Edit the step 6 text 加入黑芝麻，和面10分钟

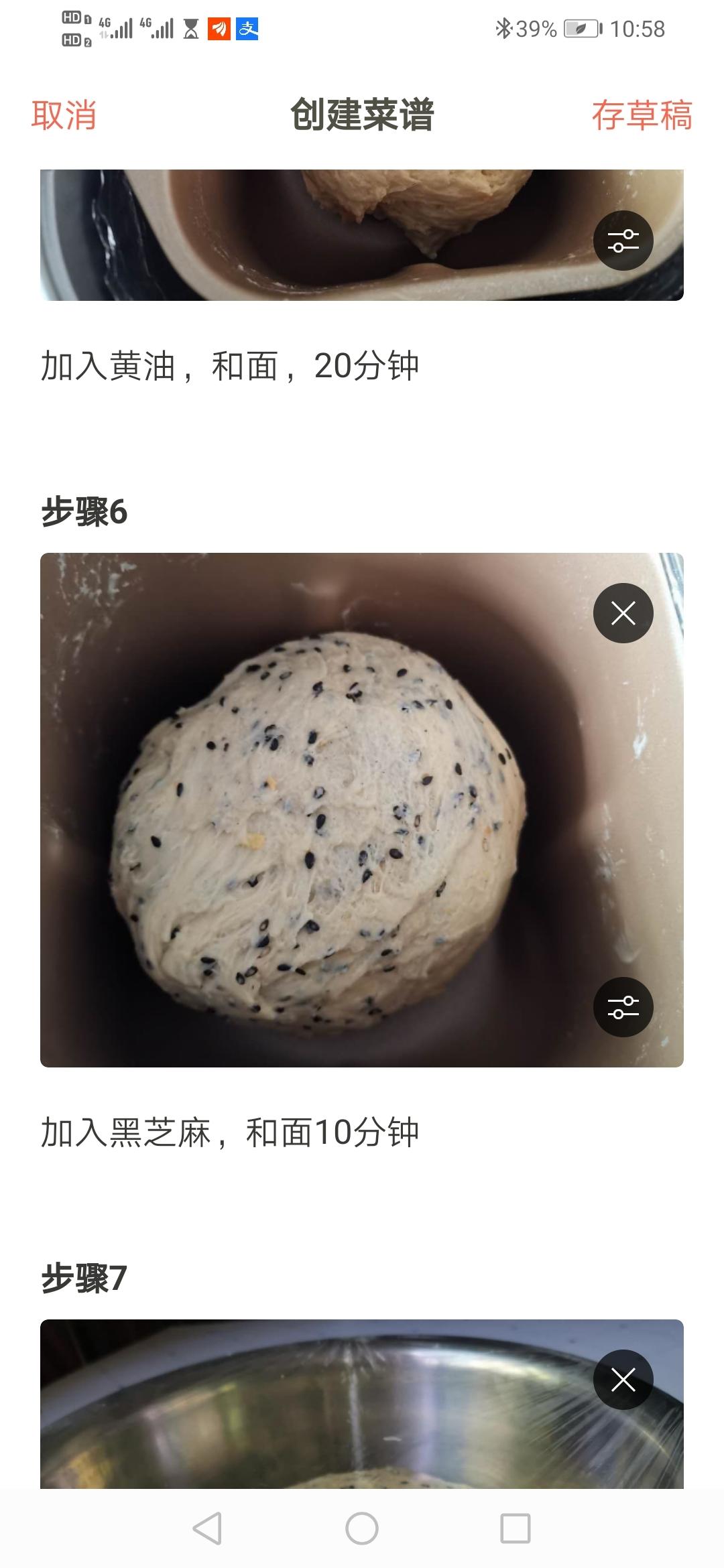pyautogui.click(x=230, y=1132)
